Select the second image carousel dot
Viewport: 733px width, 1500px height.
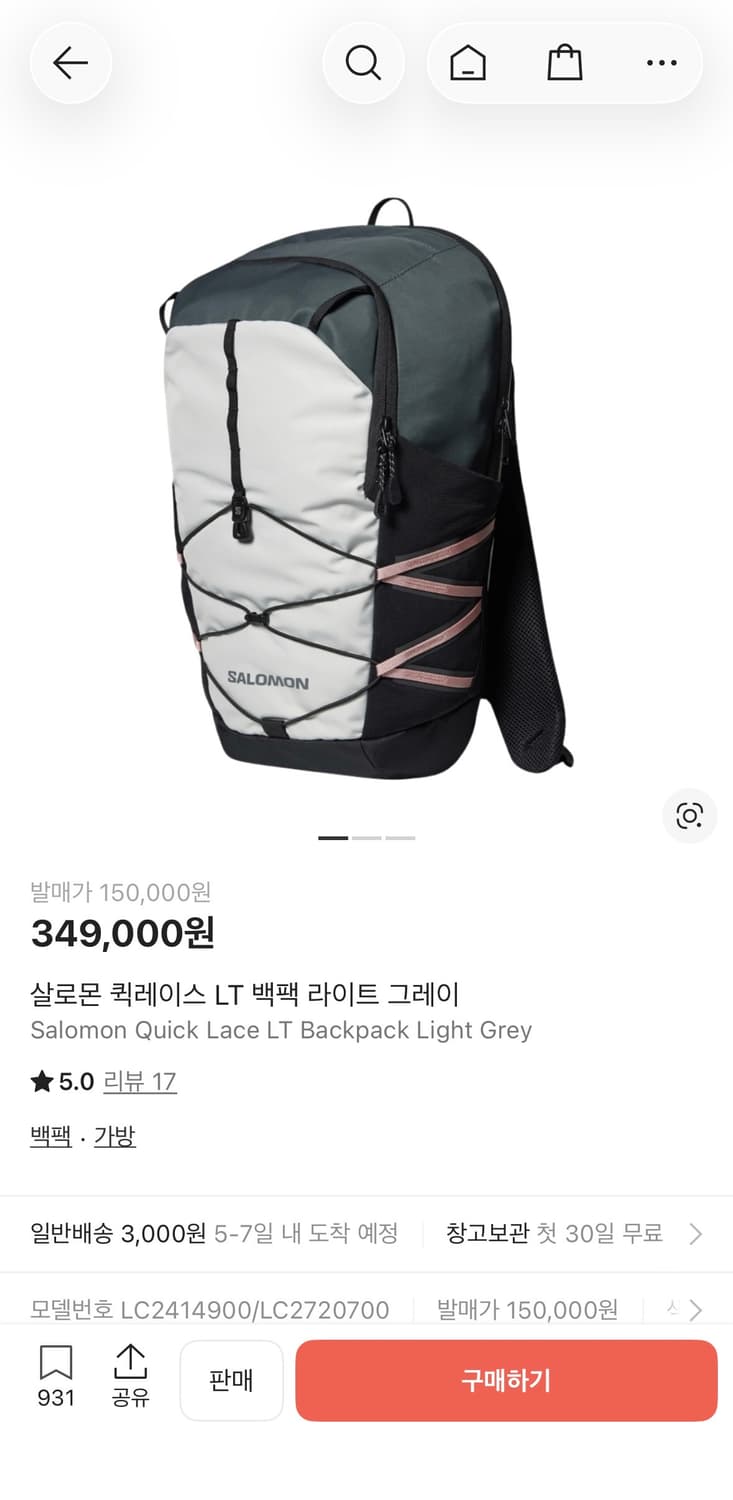click(366, 837)
